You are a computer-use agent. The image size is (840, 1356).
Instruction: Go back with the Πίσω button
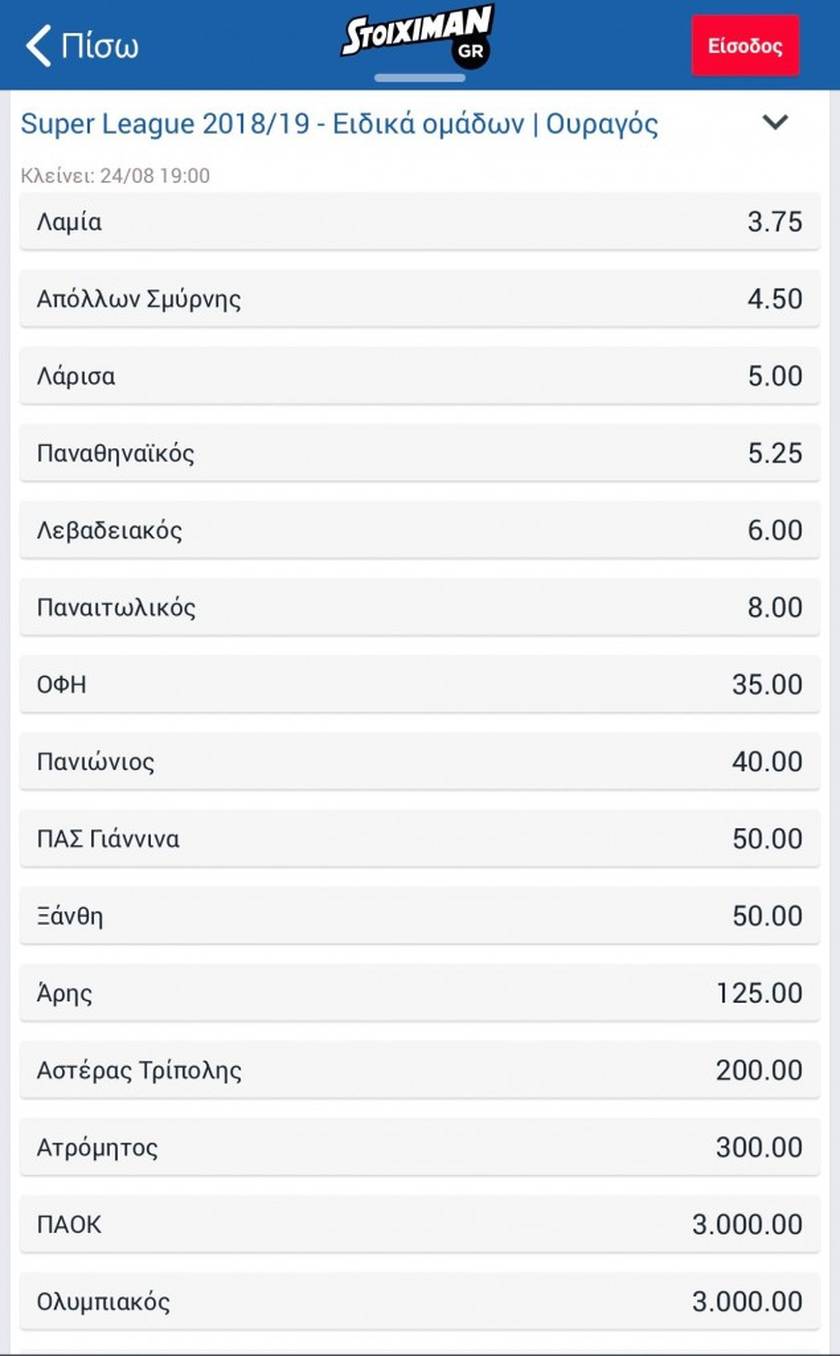(82, 46)
